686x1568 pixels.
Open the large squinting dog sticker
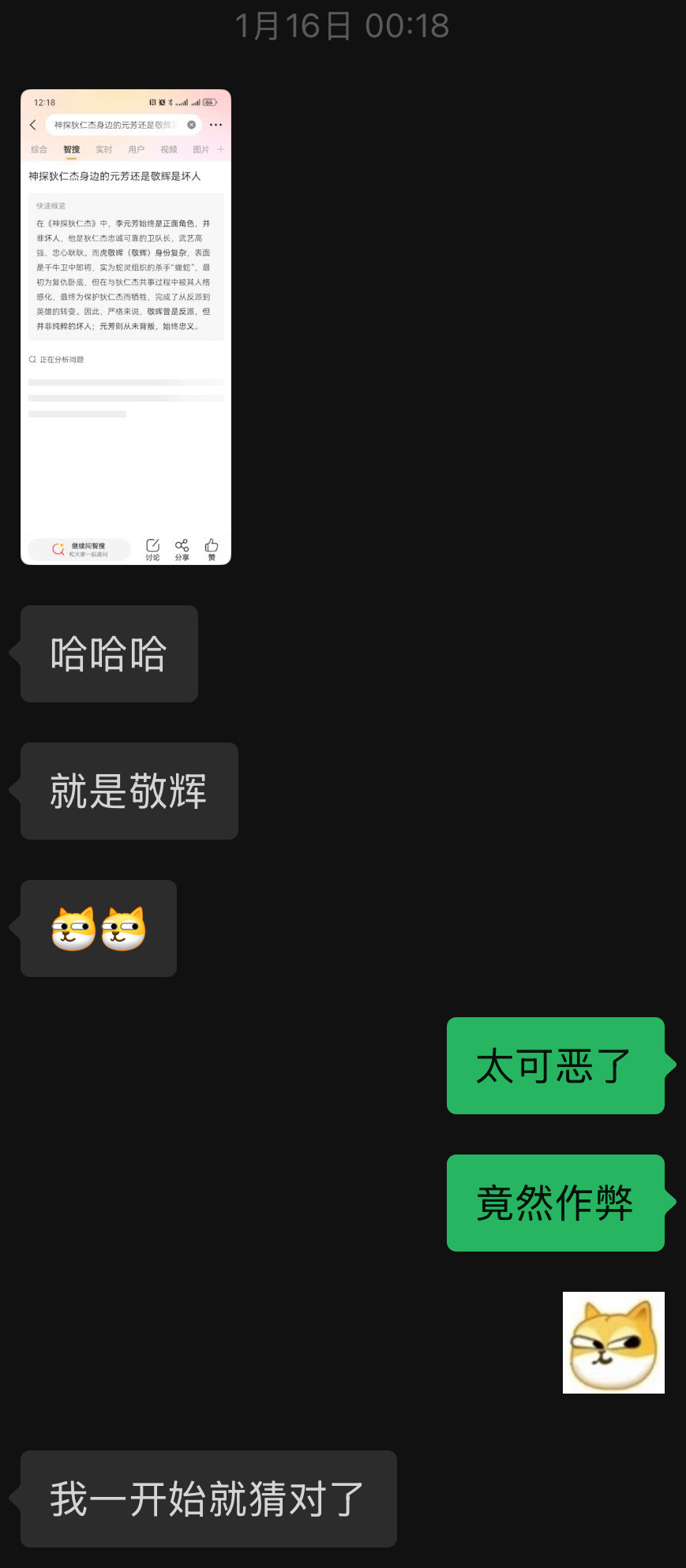(613, 1342)
